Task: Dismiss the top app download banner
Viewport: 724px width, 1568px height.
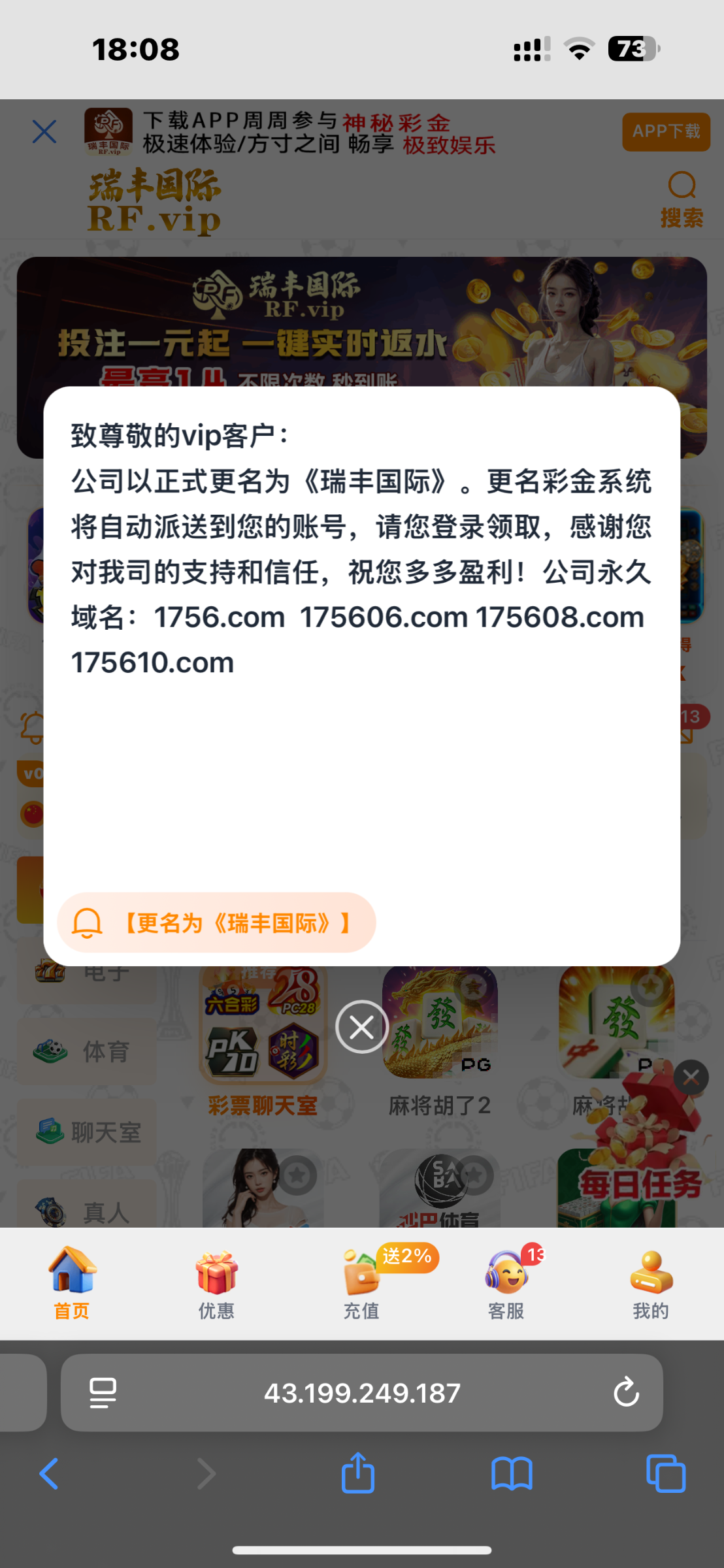Action: 44,132
